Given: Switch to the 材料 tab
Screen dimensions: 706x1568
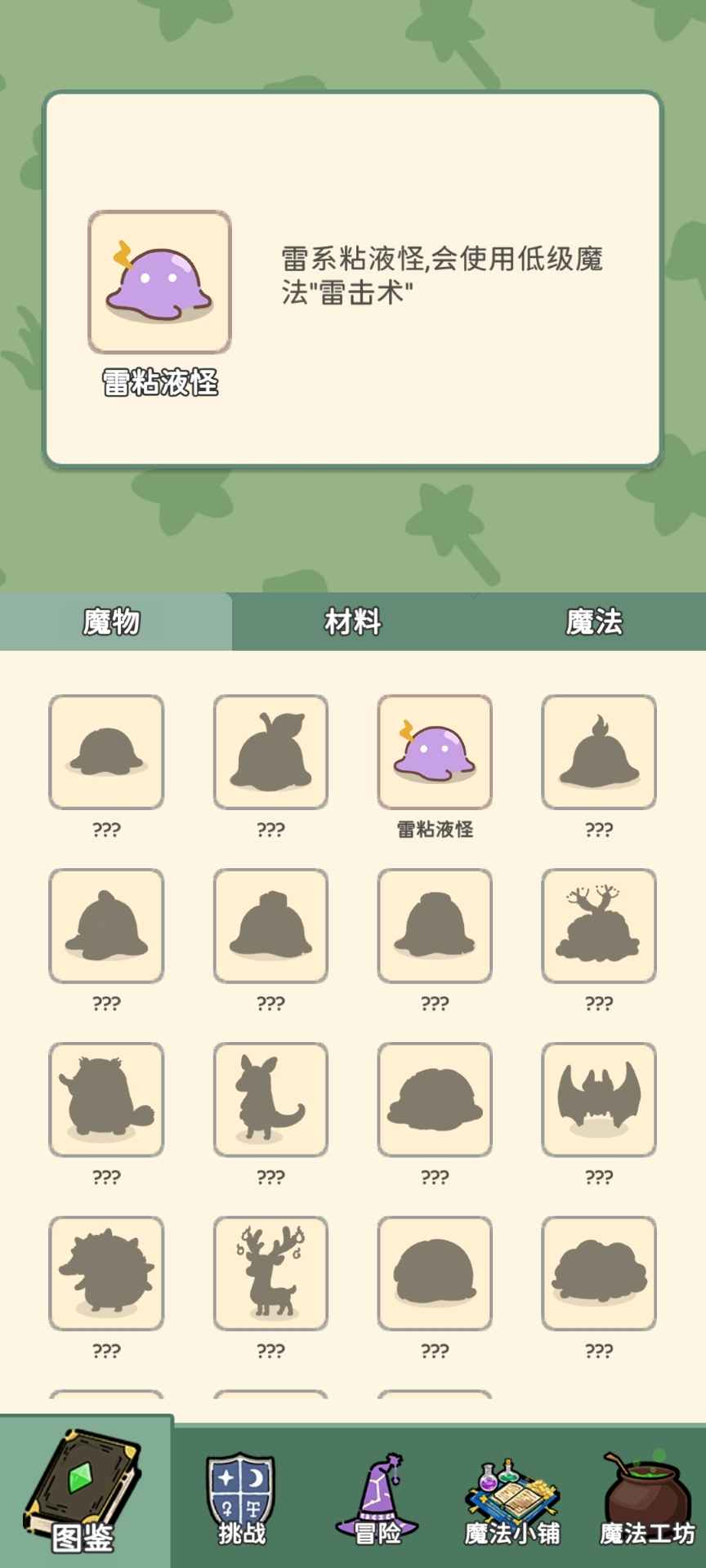Looking at the screenshot, I should click(x=353, y=621).
